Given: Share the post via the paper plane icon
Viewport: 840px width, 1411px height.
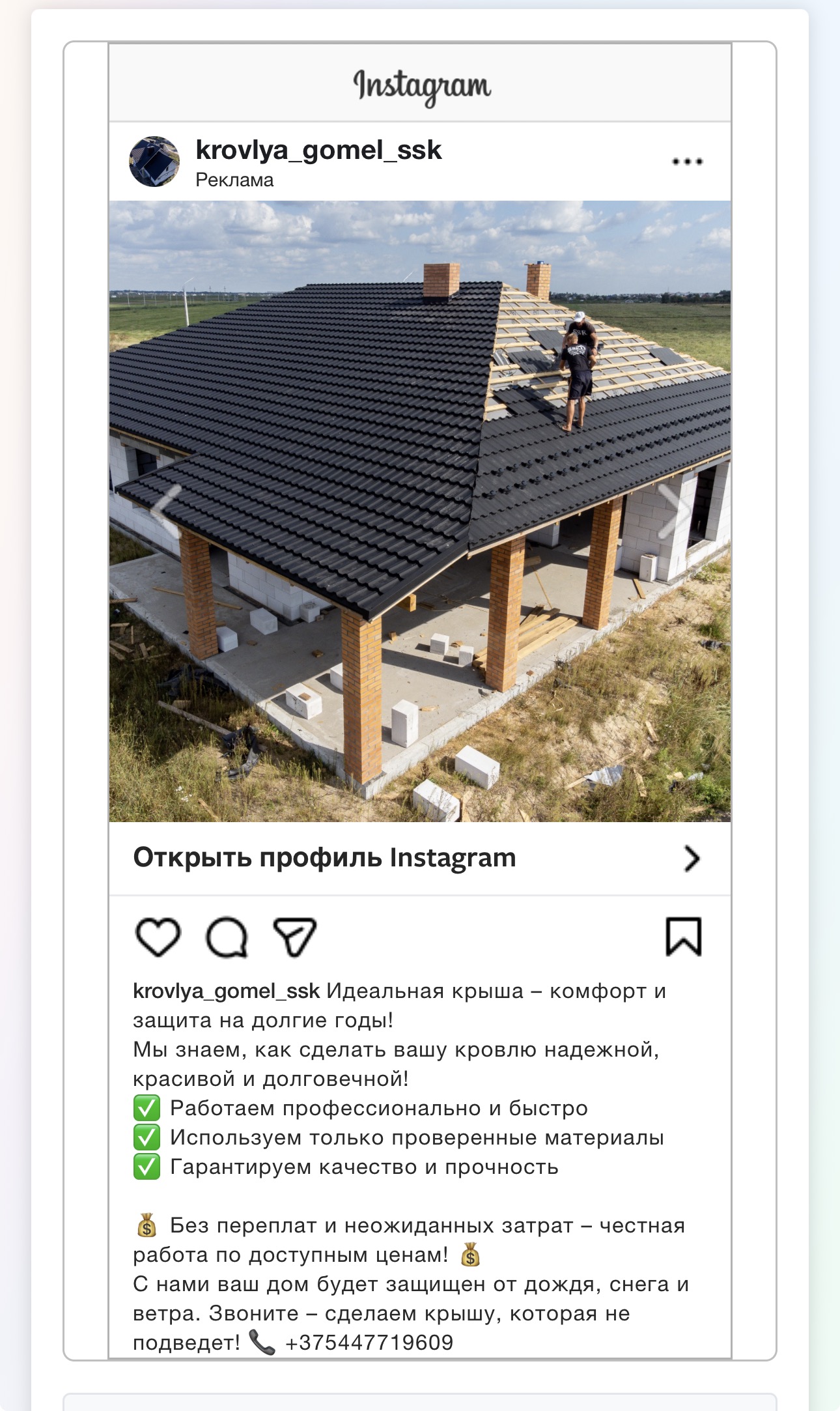Looking at the screenshot, I should click(294, 937).
